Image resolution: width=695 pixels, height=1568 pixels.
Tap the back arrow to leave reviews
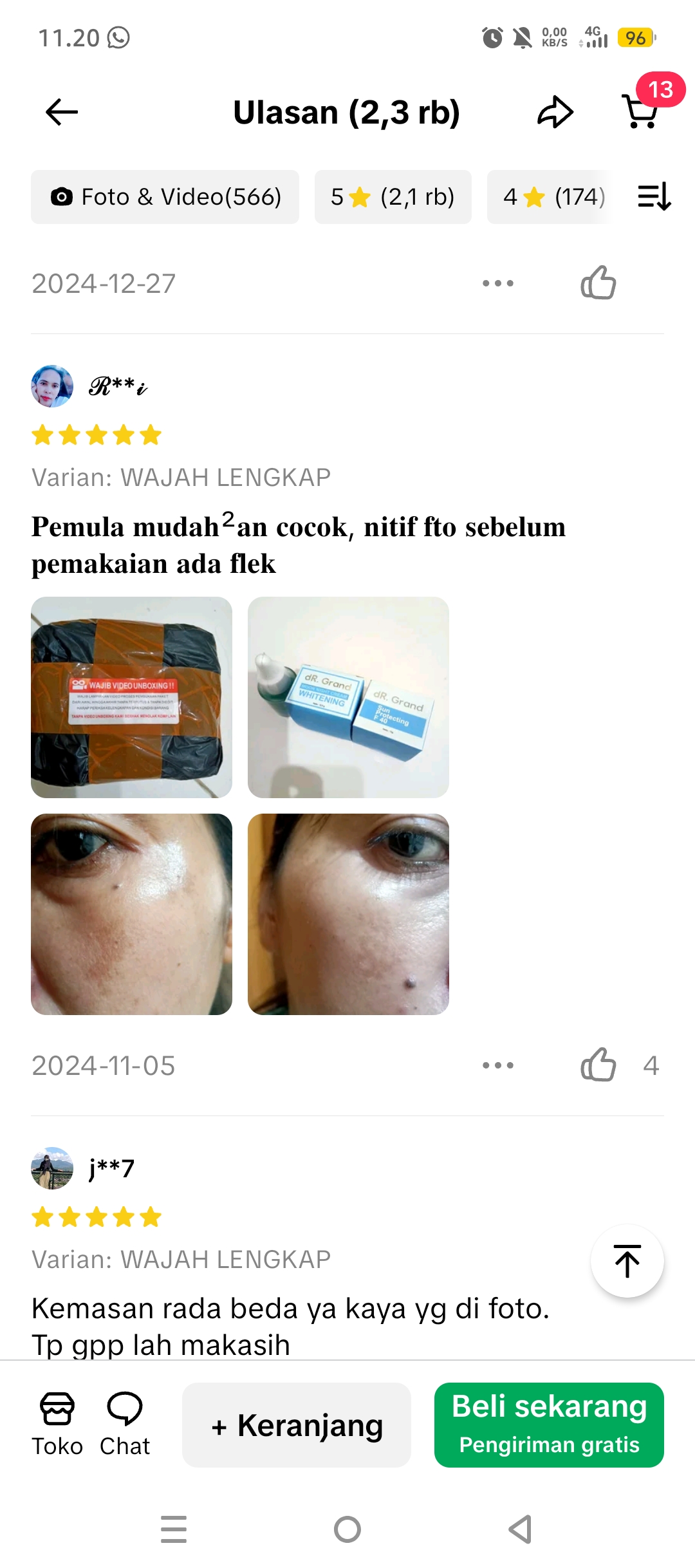60,111
